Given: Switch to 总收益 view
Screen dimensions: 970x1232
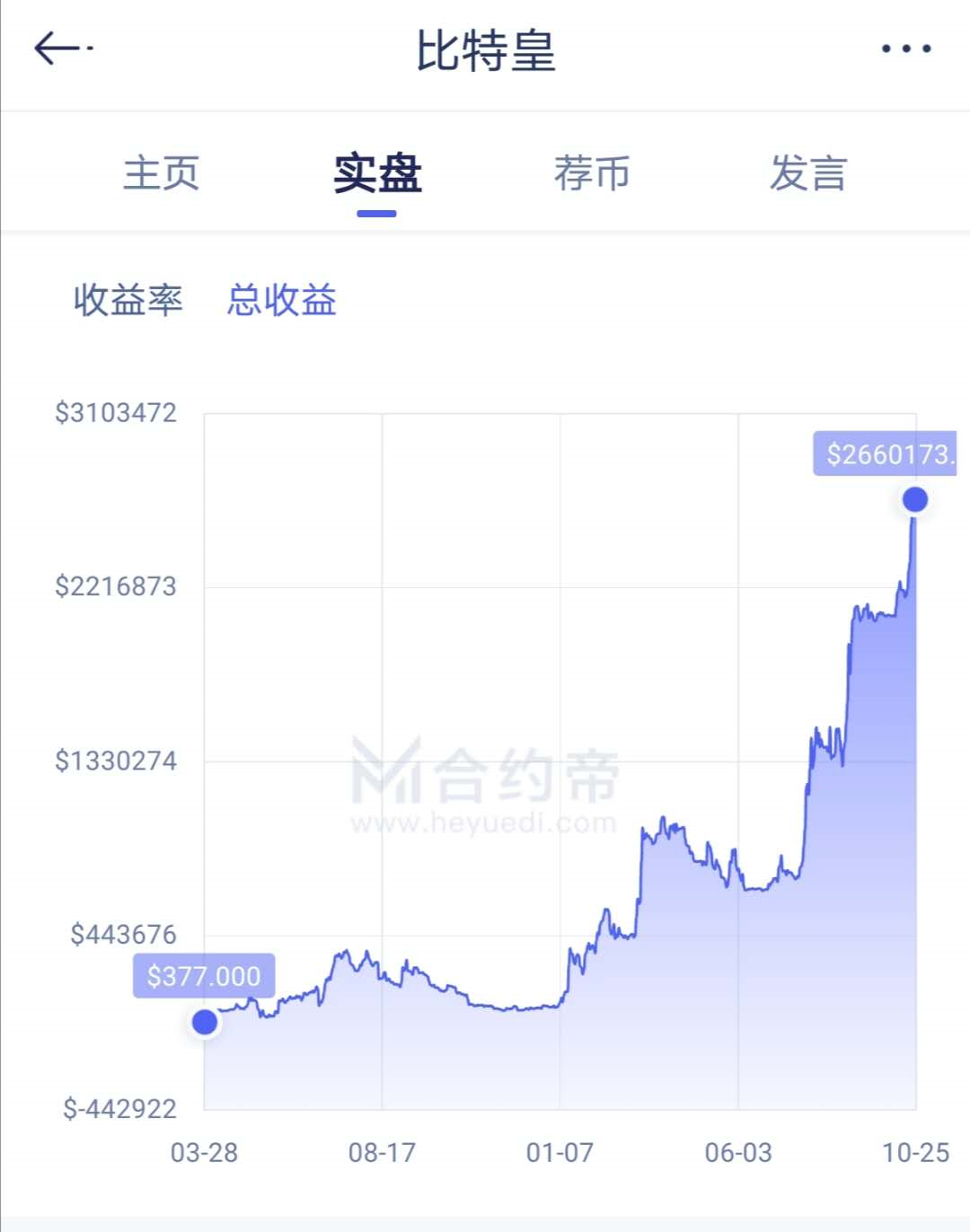Looking at the screenshot, I should click(x=282, y=300).
